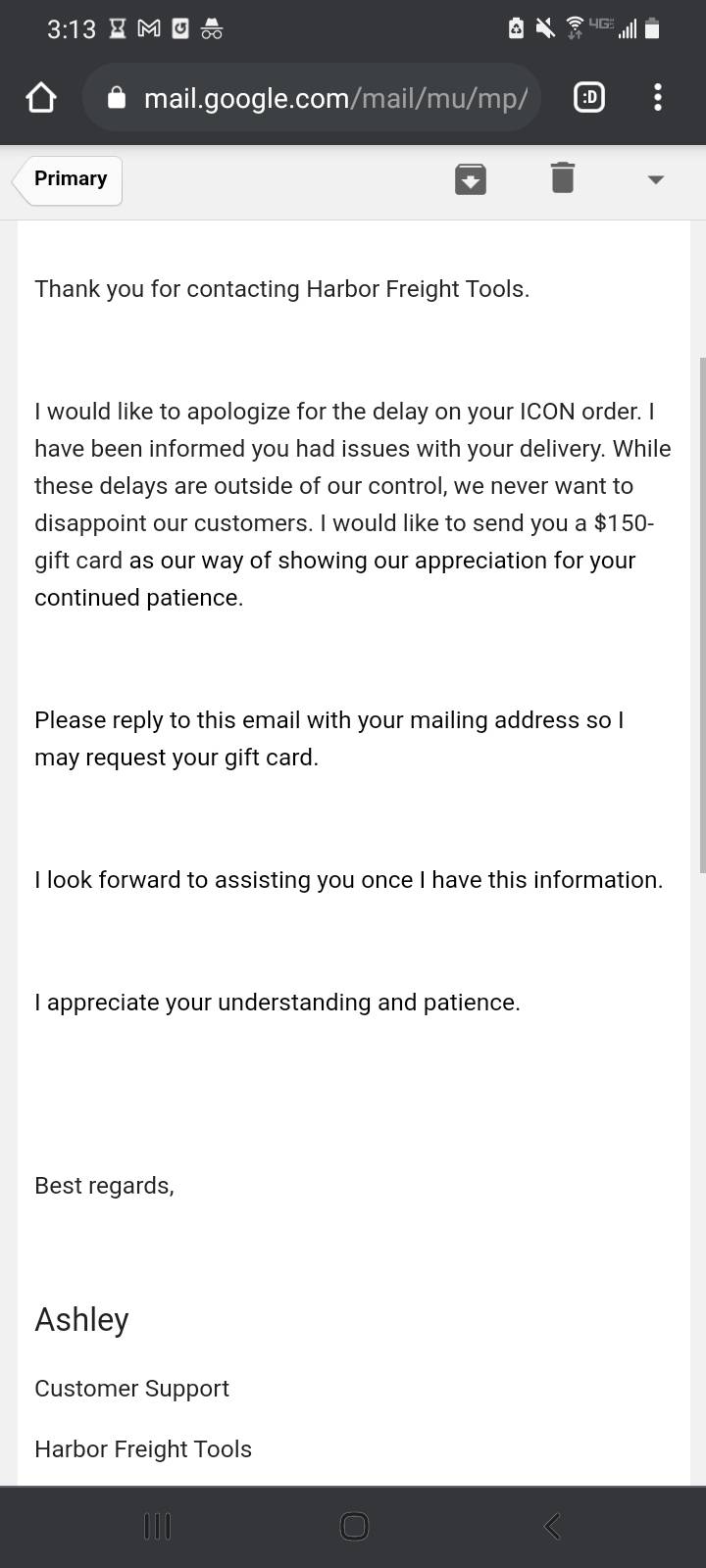This screenshot has width=706, height=1568.
Task: Open the browser overflow menu
Action: (x=658, y=97)
